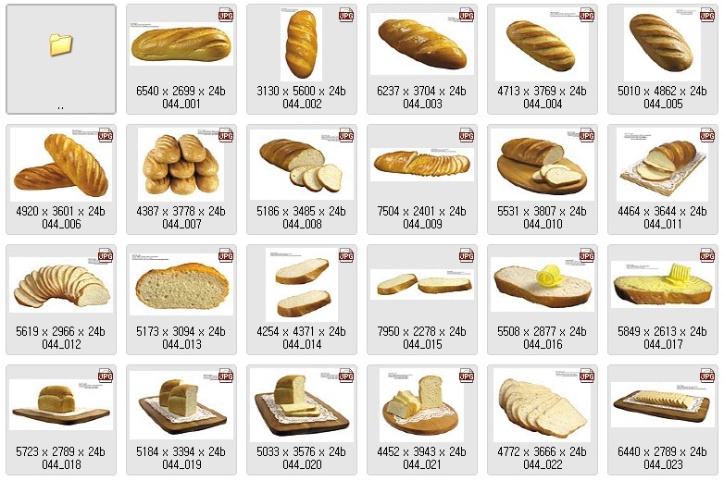This screenshot has width=724, height=481.
Task: Open stacked loaves image 044_007
Action: 181,164
